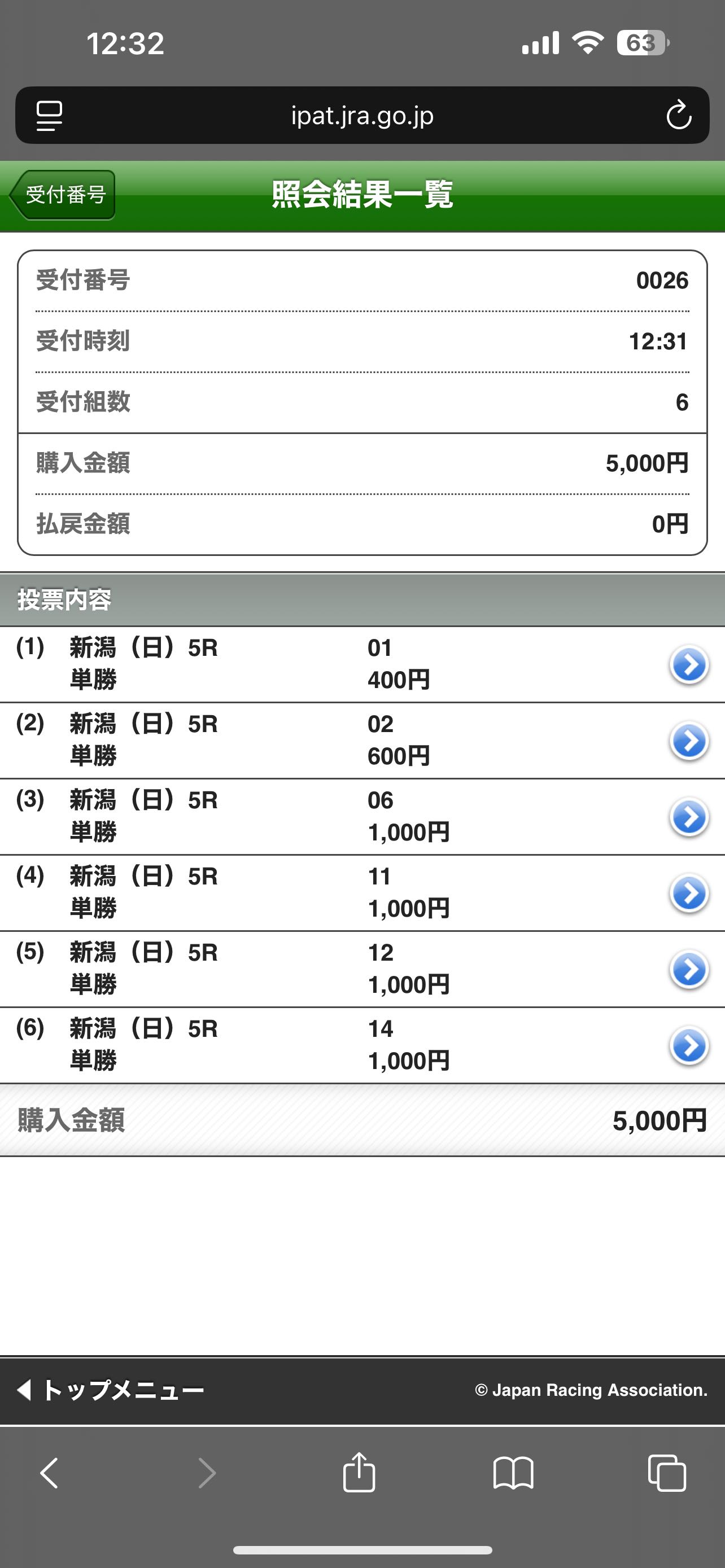Go back in Safari browser
725x1568 pixels.
coord(49,1473)
